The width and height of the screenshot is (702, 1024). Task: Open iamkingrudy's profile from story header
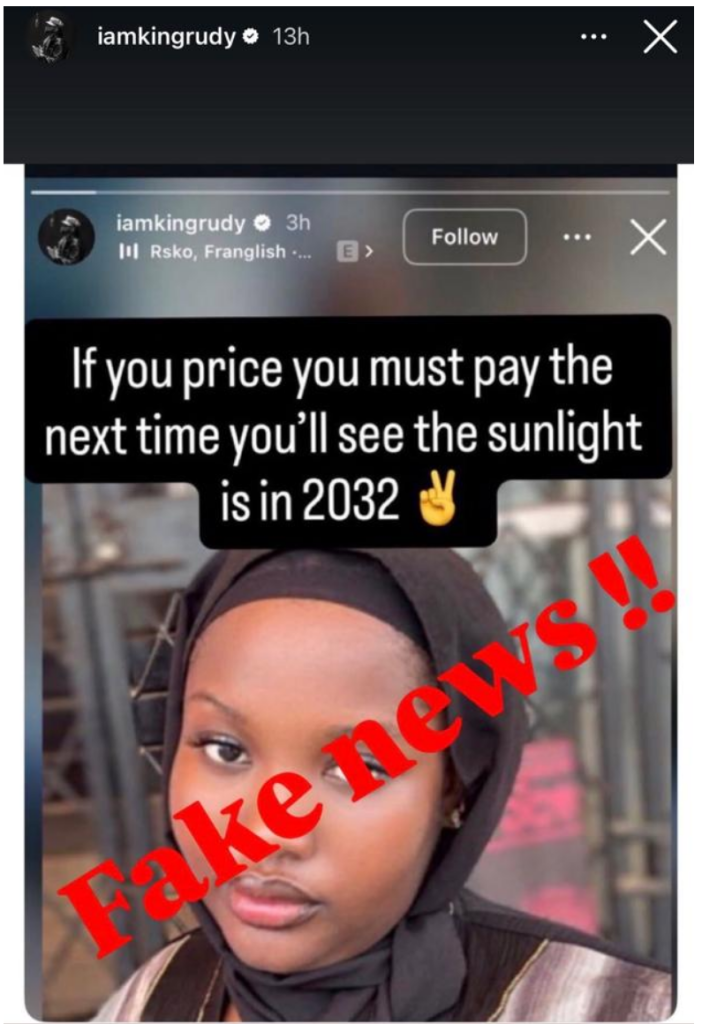pos(165,37)
